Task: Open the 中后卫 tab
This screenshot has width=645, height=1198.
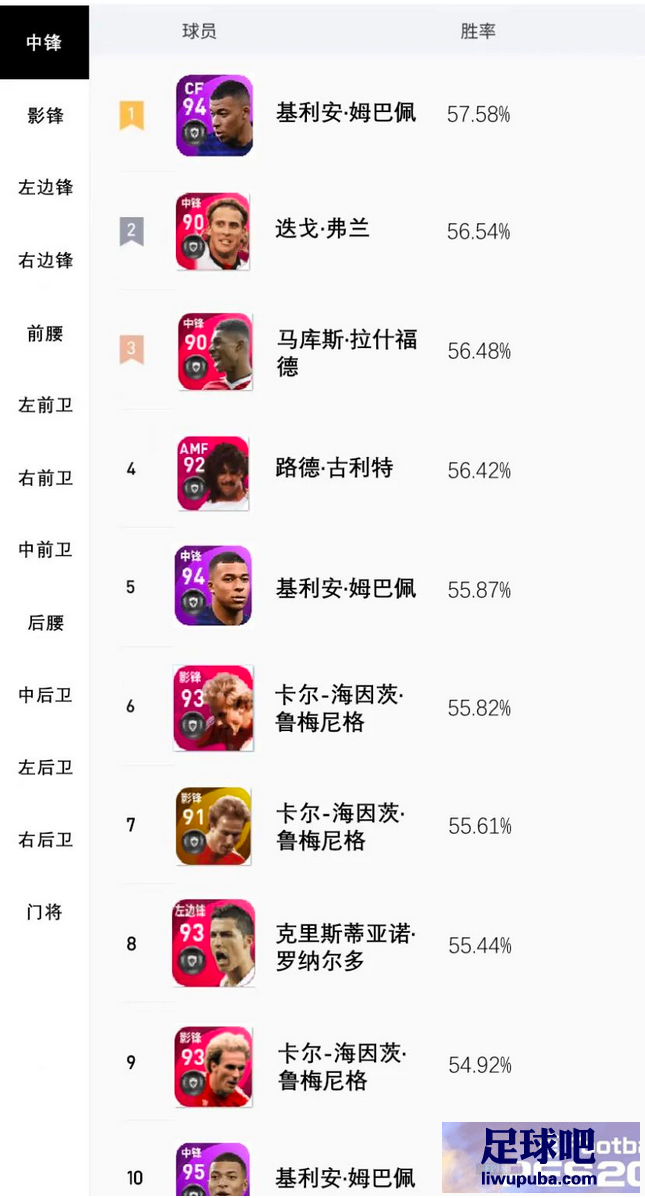Action: pyautogui.click(x=45, y=695)
